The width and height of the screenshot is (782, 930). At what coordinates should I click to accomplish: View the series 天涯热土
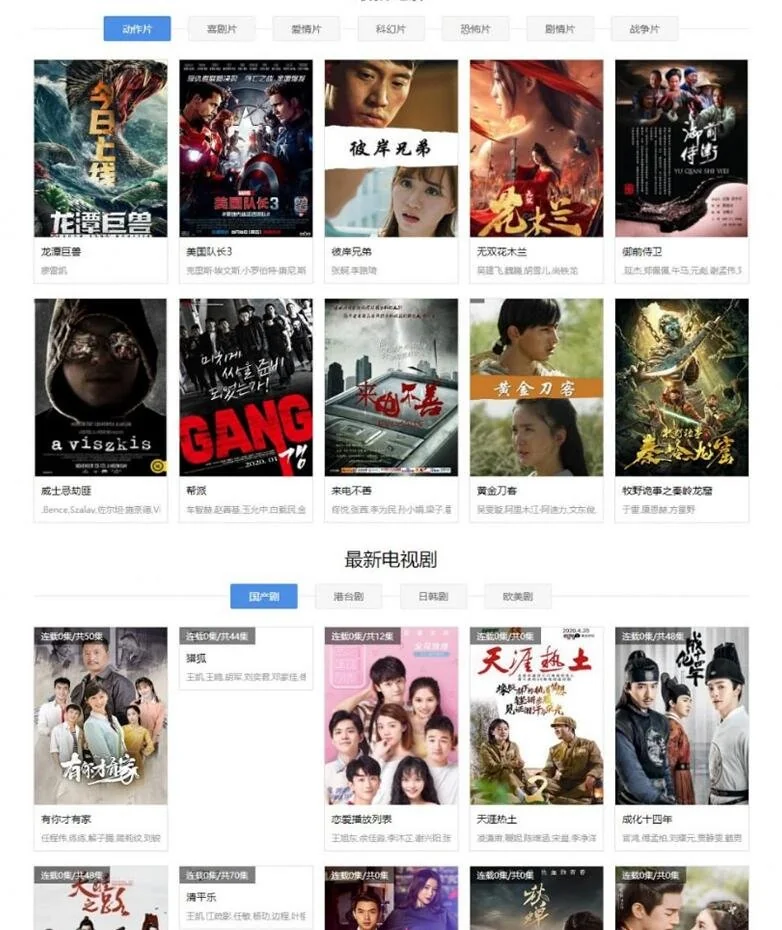pos(536,716)
